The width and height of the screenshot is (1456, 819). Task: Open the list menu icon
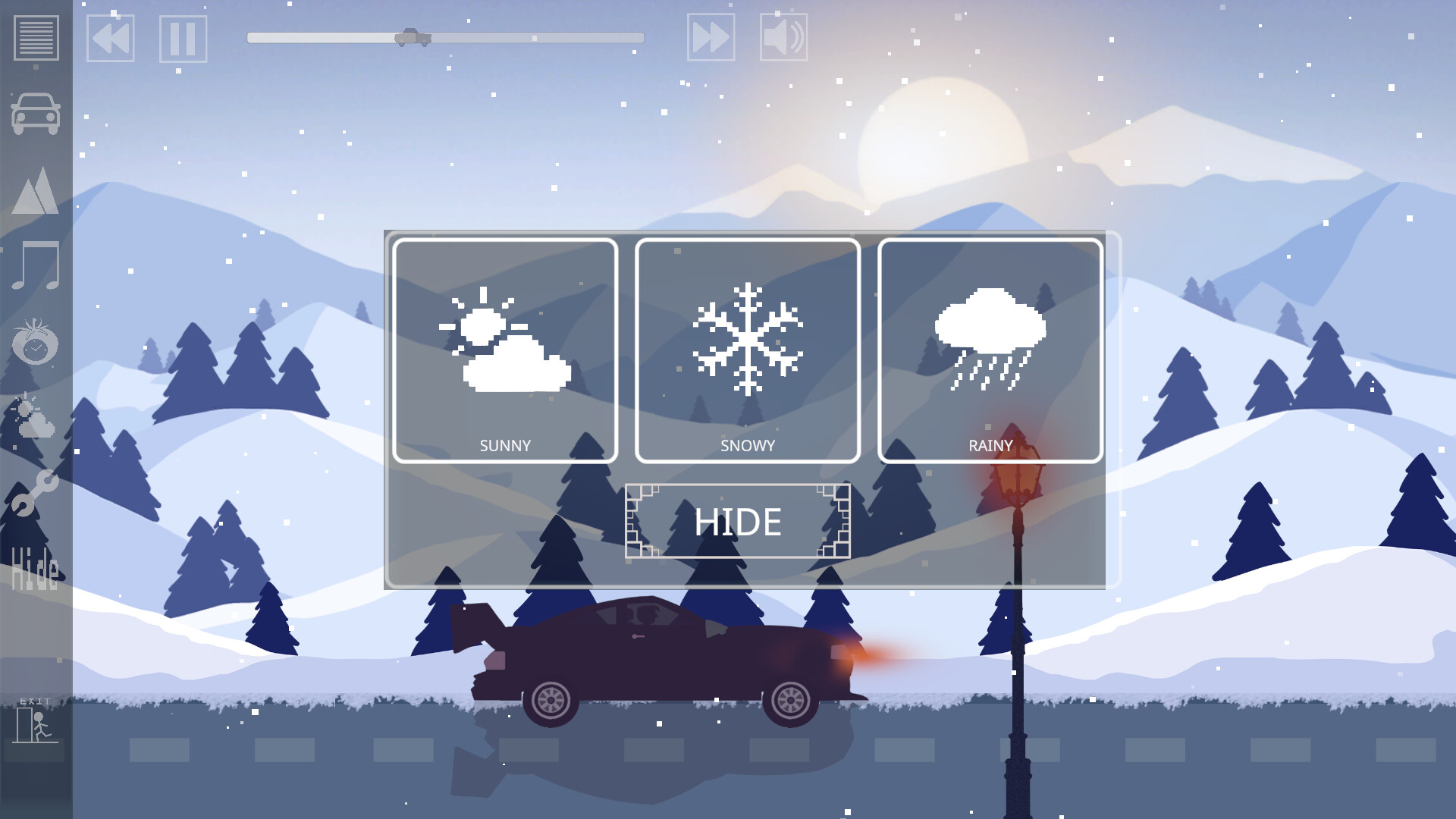36,37
